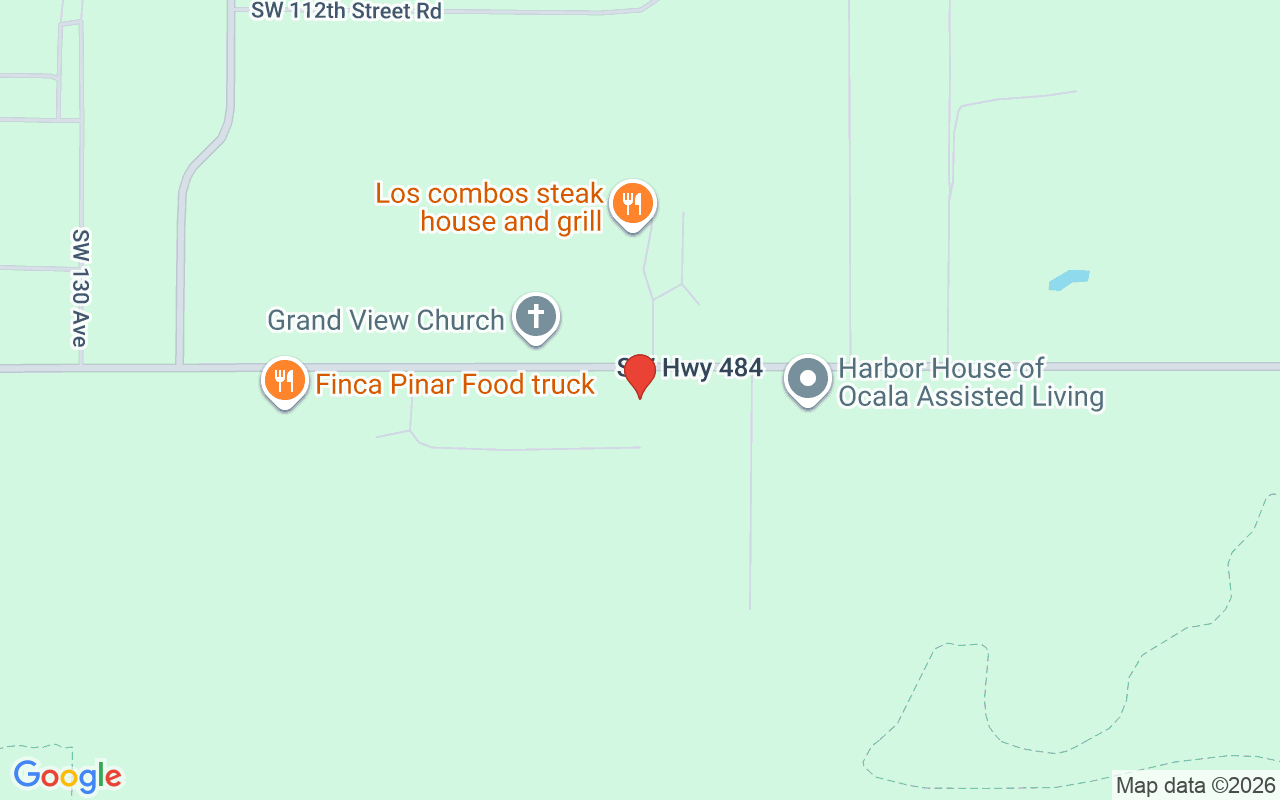Tap the red location pin

tap(639, 375)
